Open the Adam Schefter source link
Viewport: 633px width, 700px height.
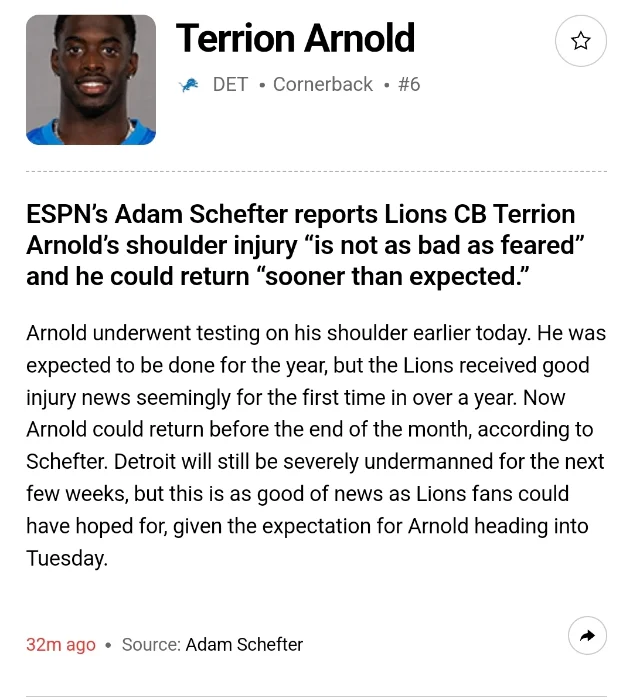pyautogui.click(x=244, y=645)
